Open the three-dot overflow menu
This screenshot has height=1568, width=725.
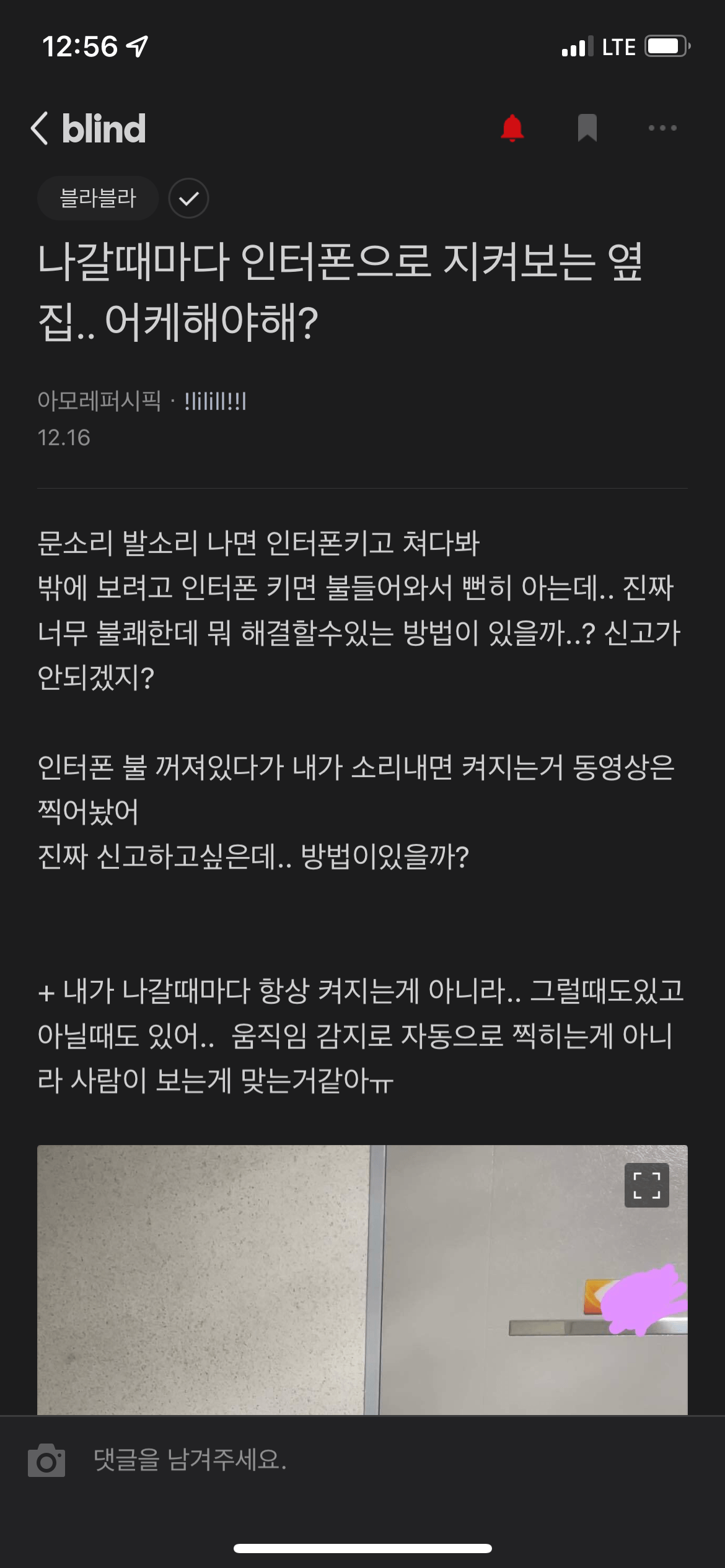click(662, 128)
